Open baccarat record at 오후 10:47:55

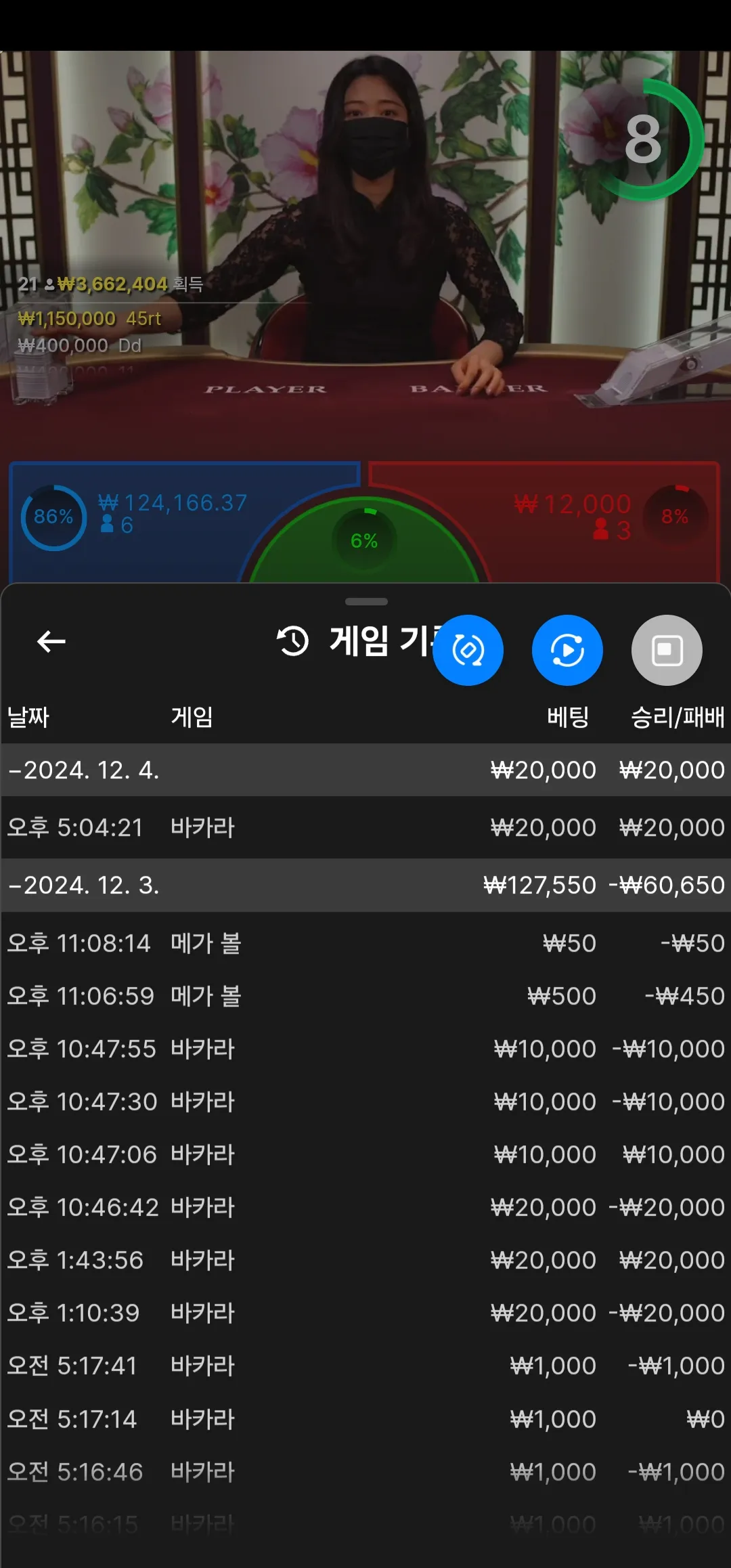(x=365, y=1049)
